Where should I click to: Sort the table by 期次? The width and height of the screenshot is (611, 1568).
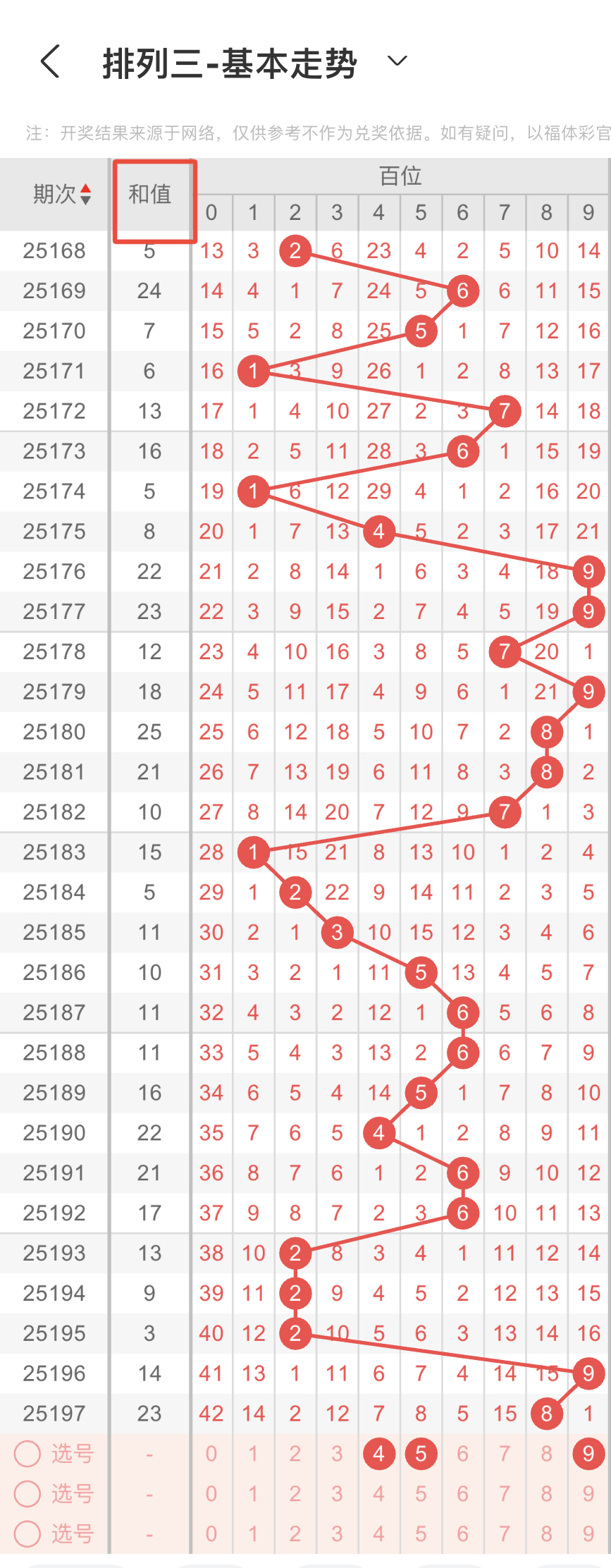[x=62, y=194]
